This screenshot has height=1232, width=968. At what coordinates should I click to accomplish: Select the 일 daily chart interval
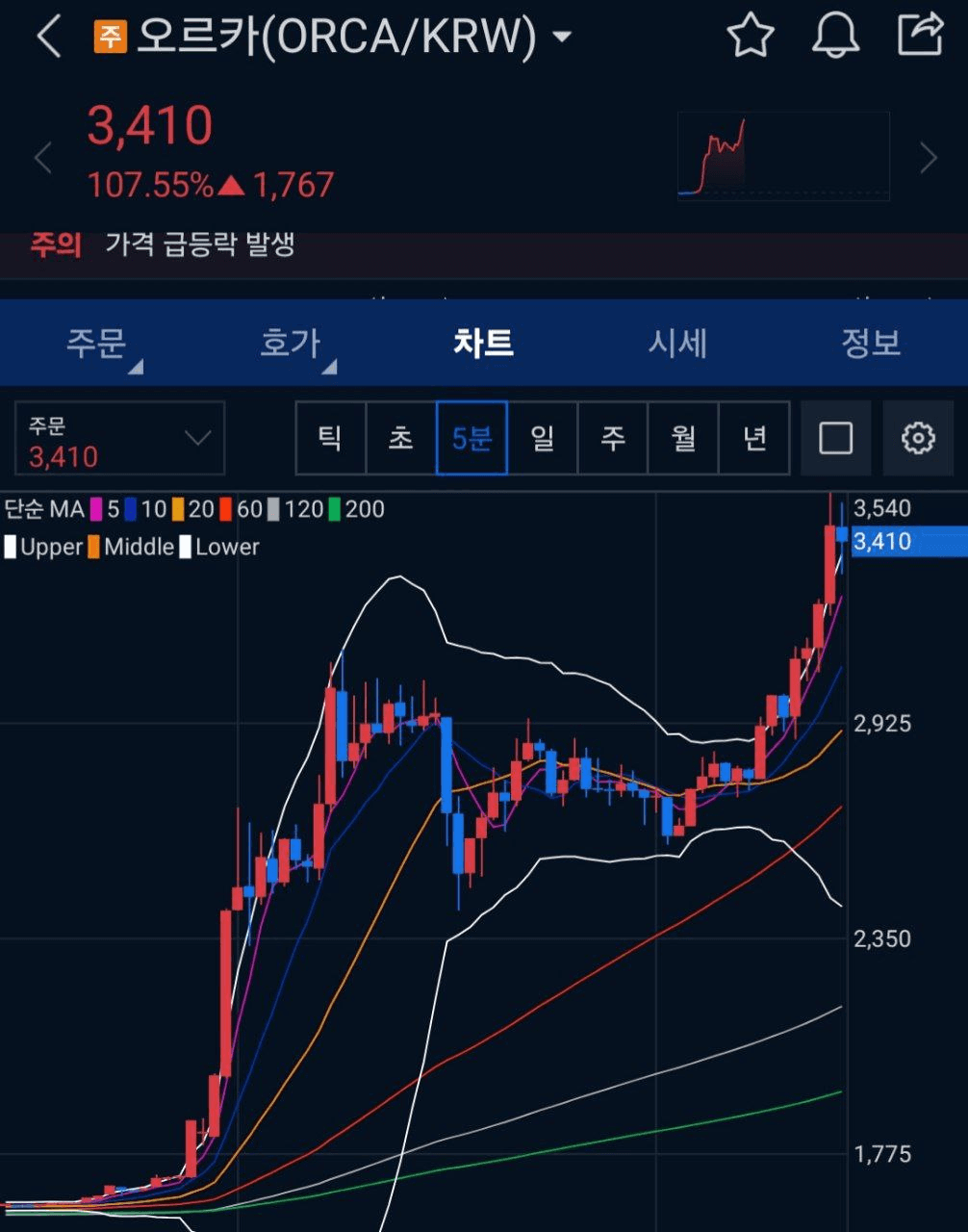click(543, 439)
